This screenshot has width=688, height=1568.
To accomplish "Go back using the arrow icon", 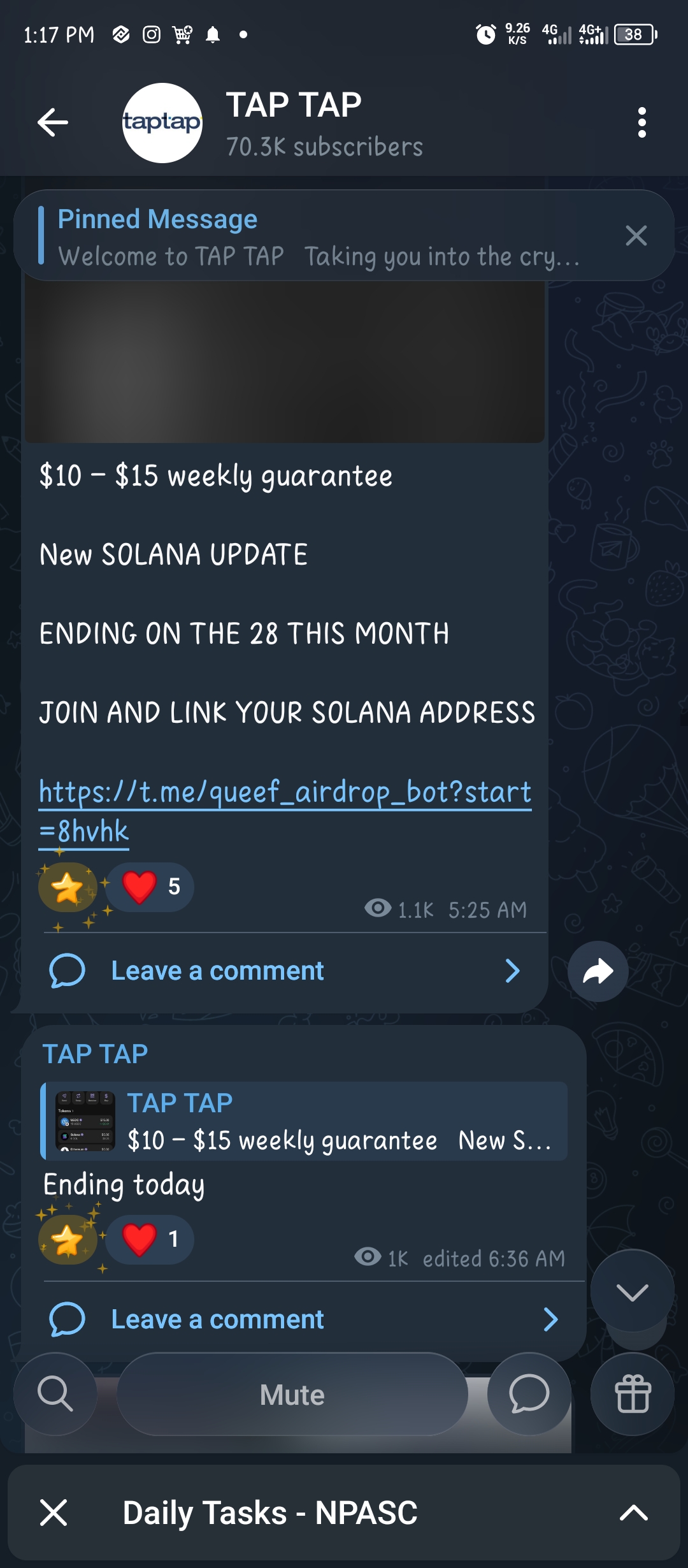I will pos(53,122).
